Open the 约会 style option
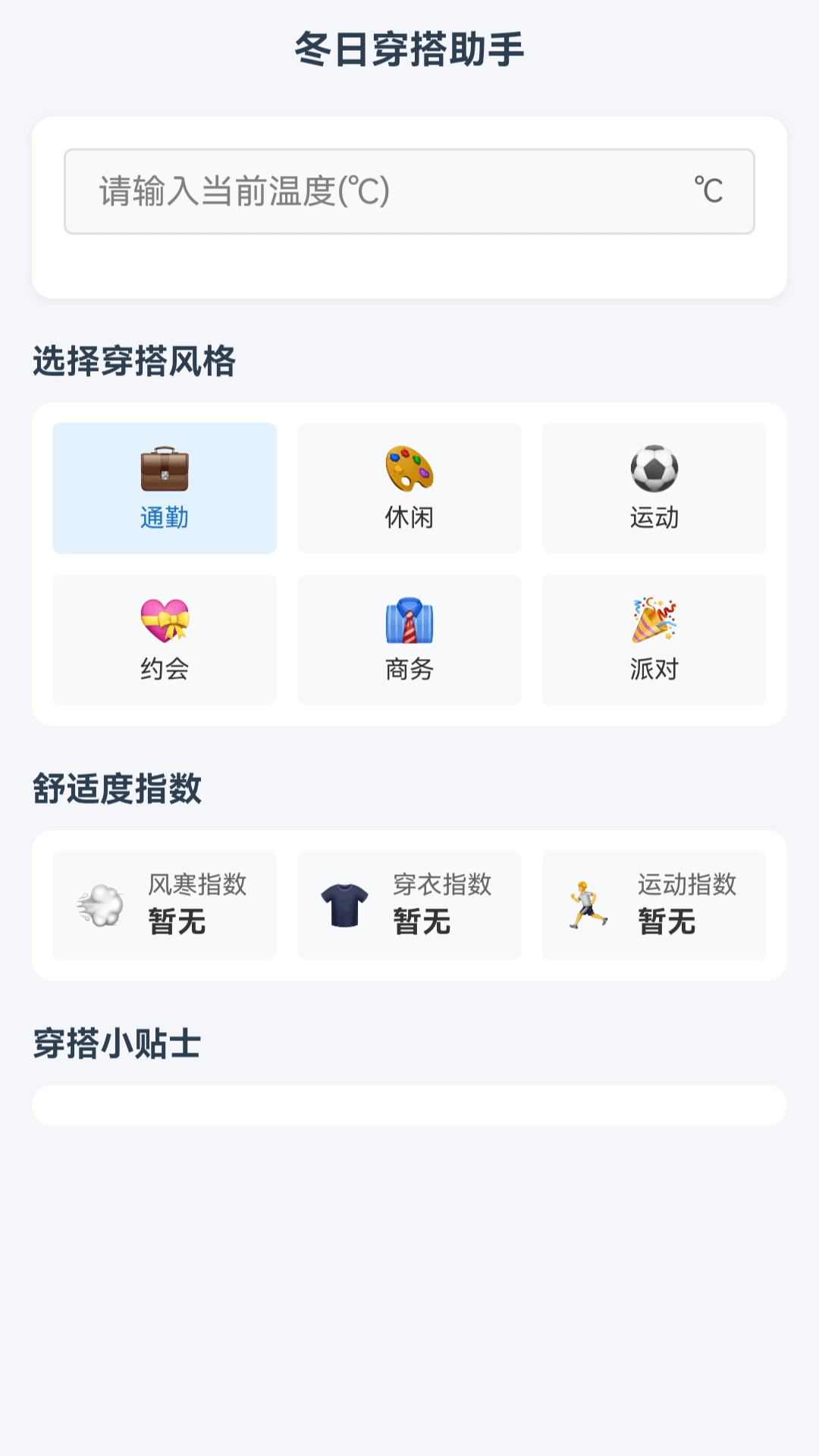Screen dimensions: 819x1456 click(163, 640)
